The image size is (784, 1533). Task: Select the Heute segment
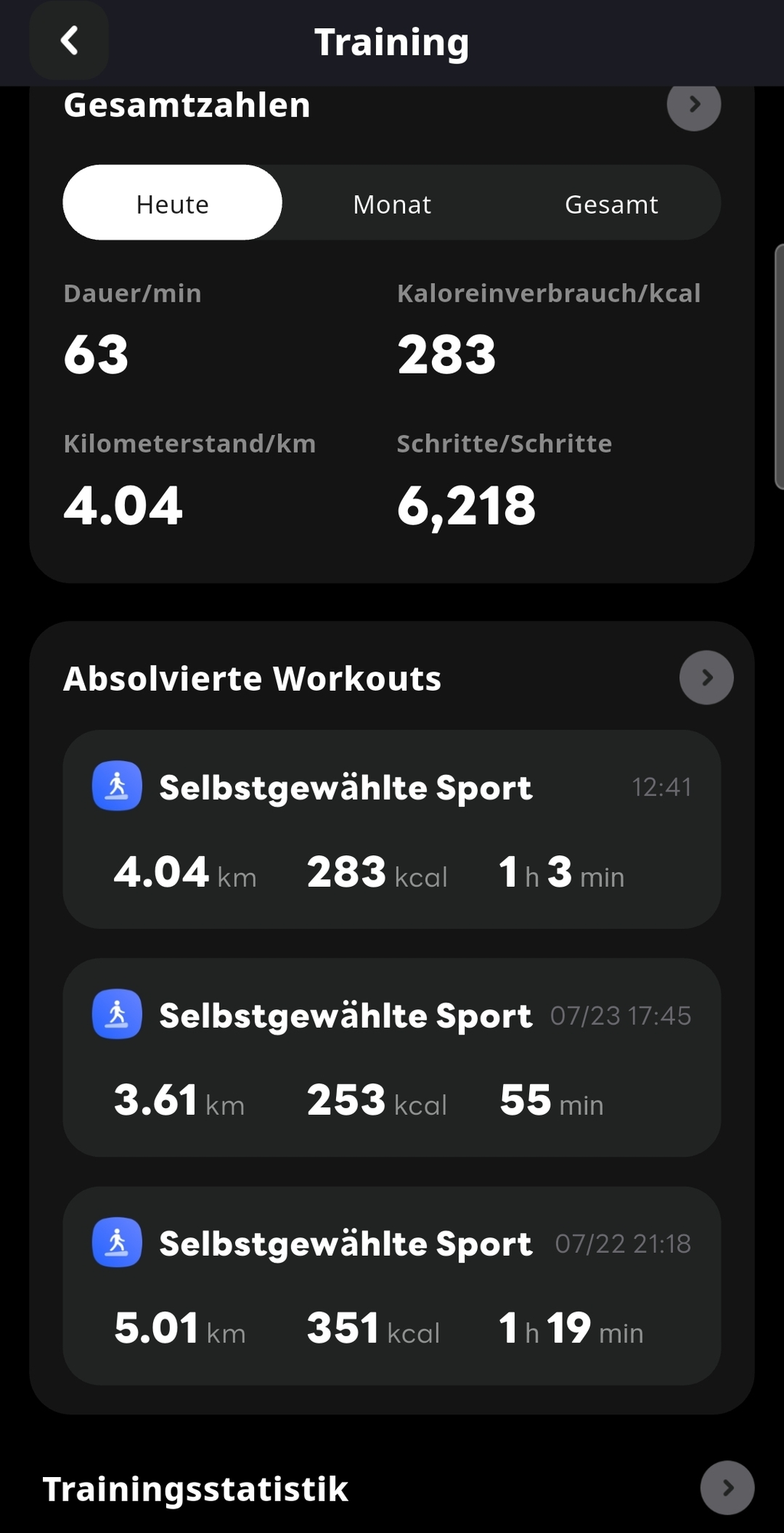[x=172, y=203]
